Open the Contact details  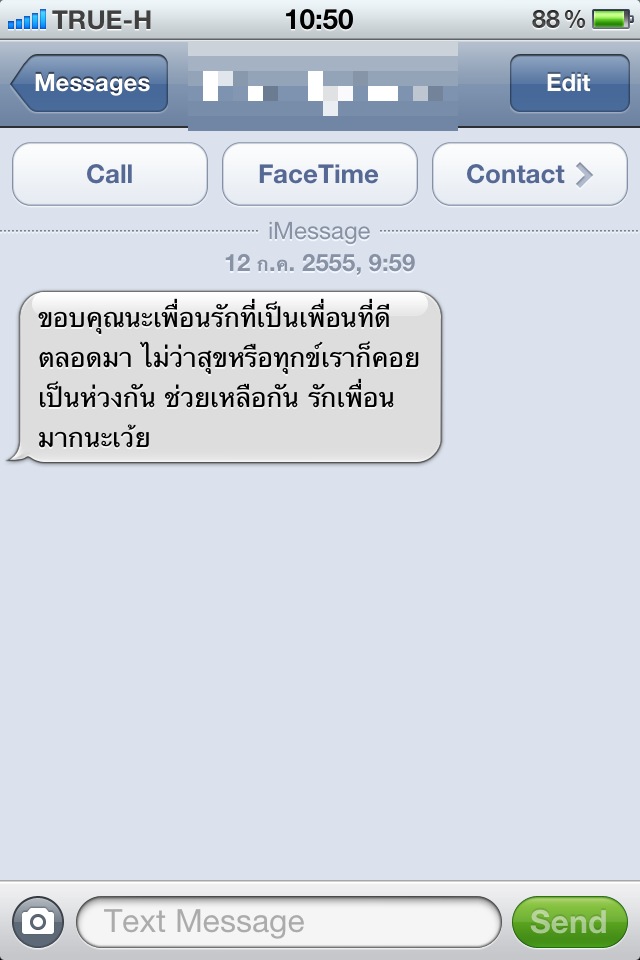[x=529, y=174]
